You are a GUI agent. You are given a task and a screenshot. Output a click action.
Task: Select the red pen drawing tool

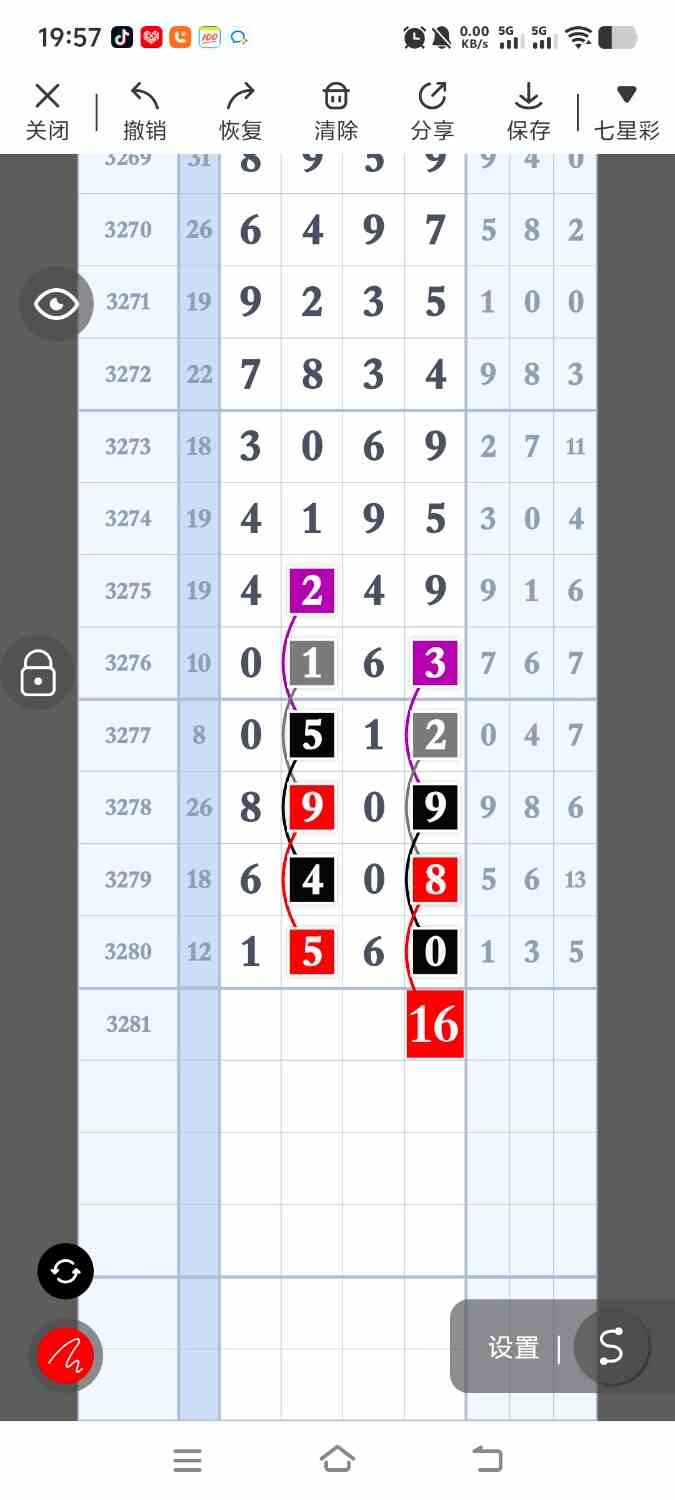tap(66, 1356)
